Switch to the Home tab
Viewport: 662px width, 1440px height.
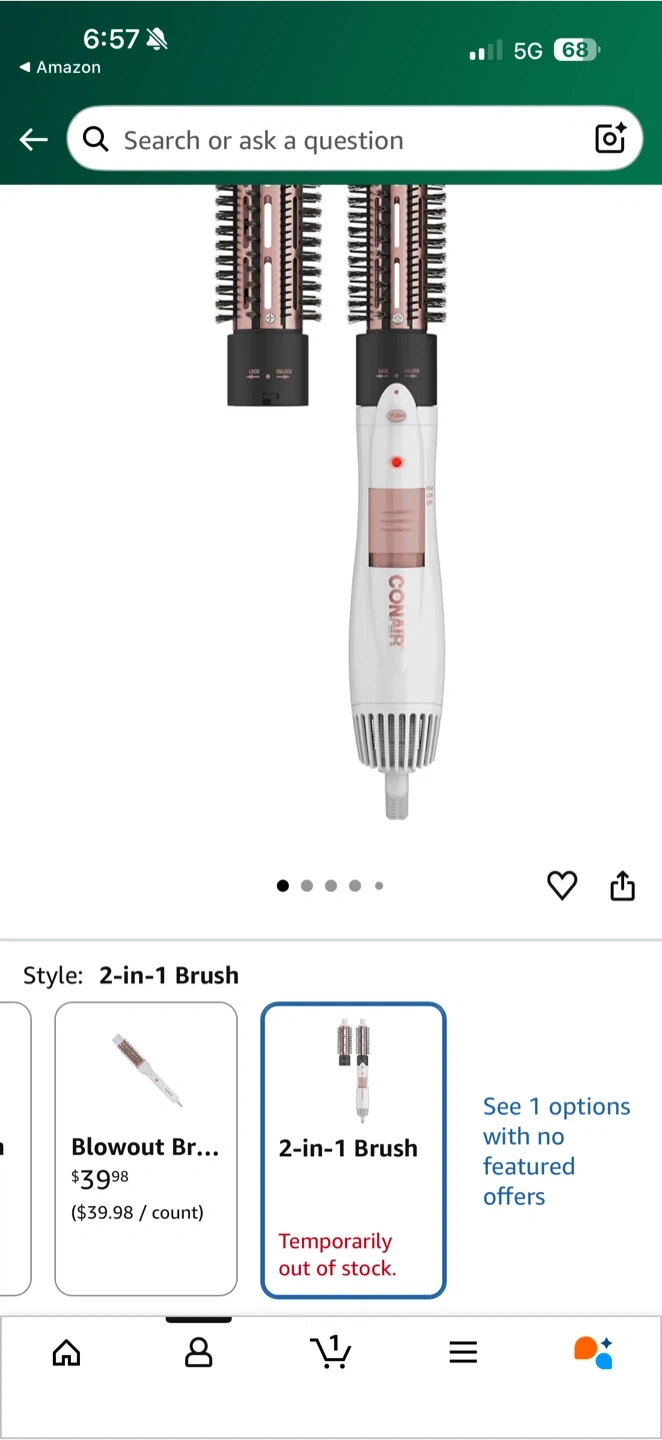(66, 1353)
